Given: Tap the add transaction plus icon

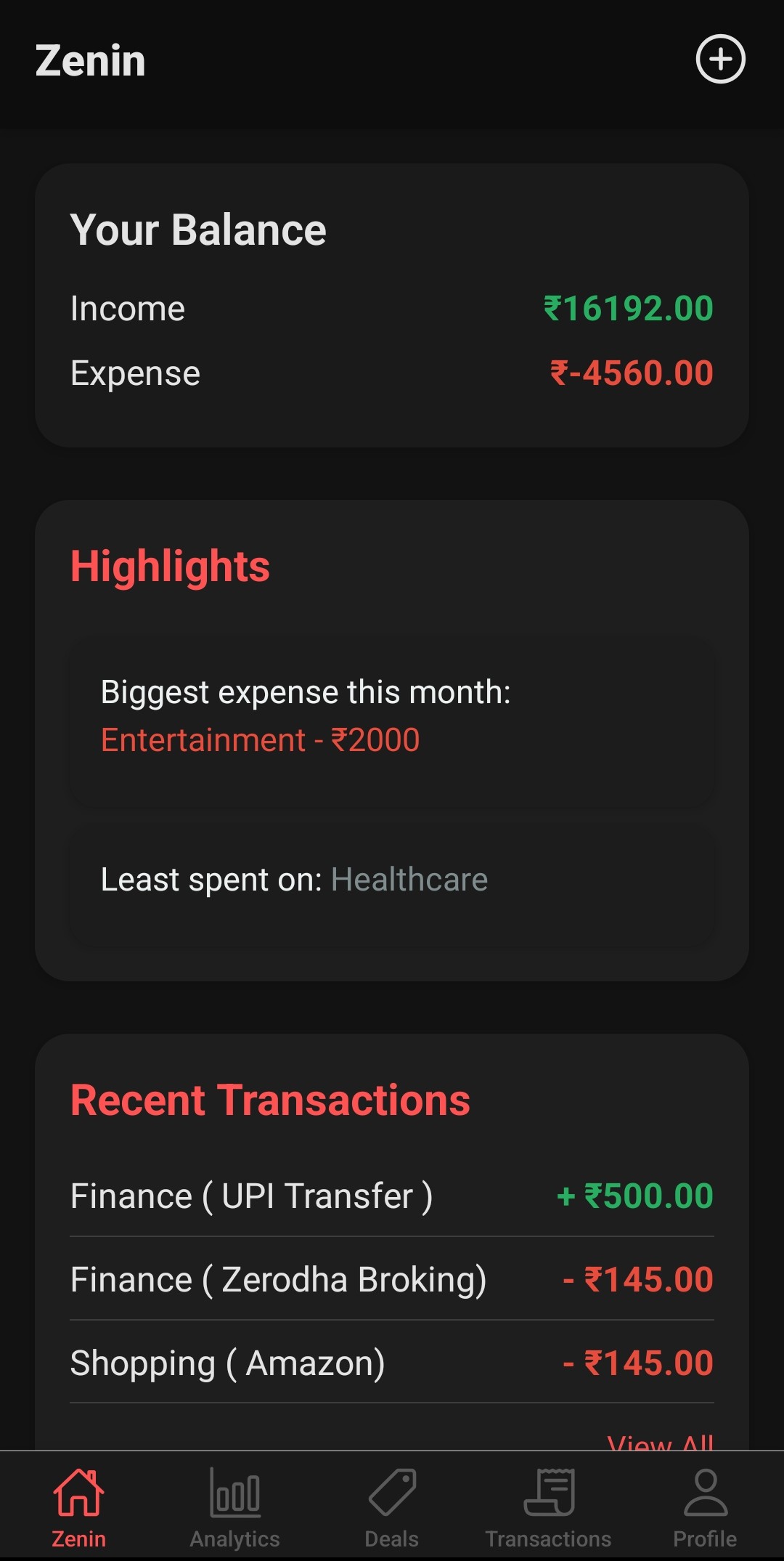Looking at the screenshot, I should pos(720,59).
